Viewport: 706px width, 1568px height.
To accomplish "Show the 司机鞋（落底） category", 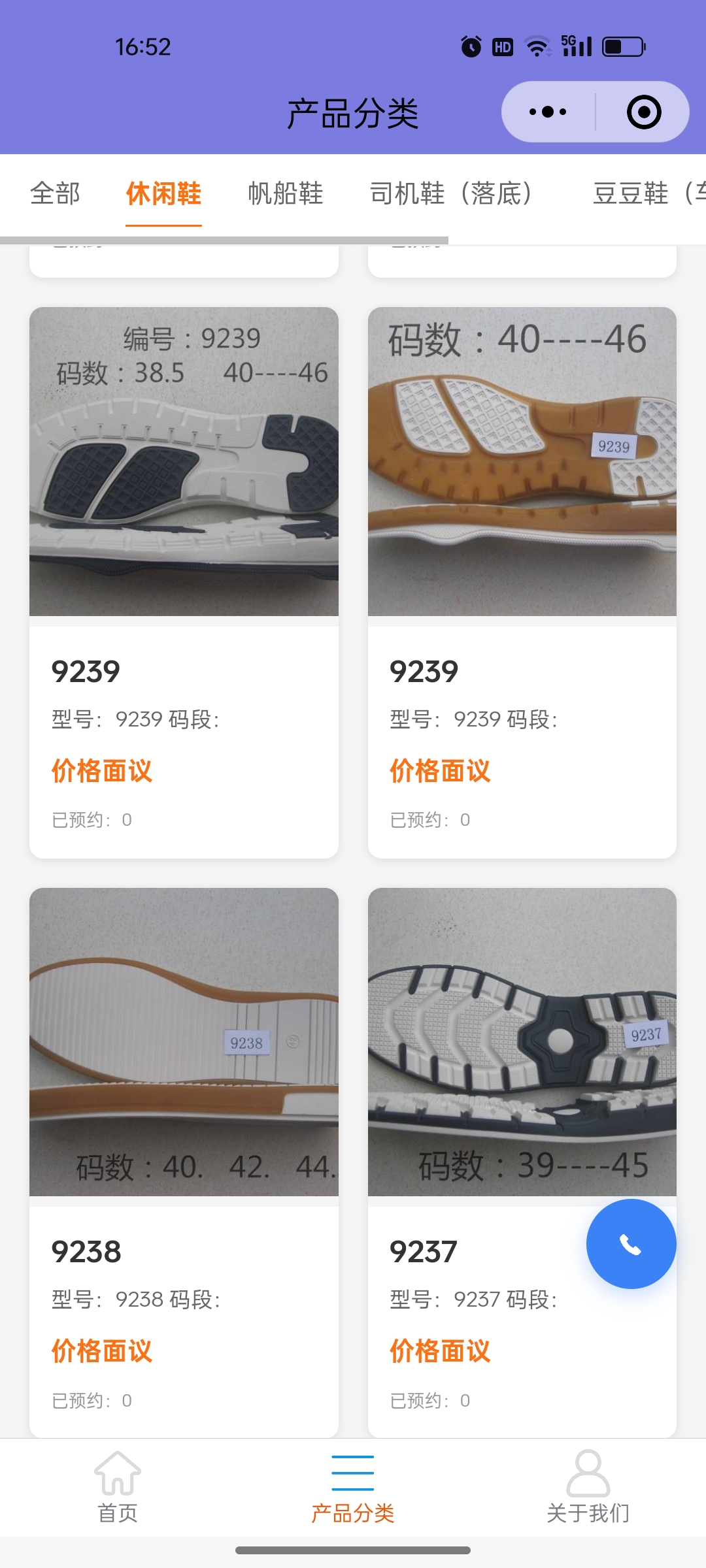I will [x=451, y=193].
